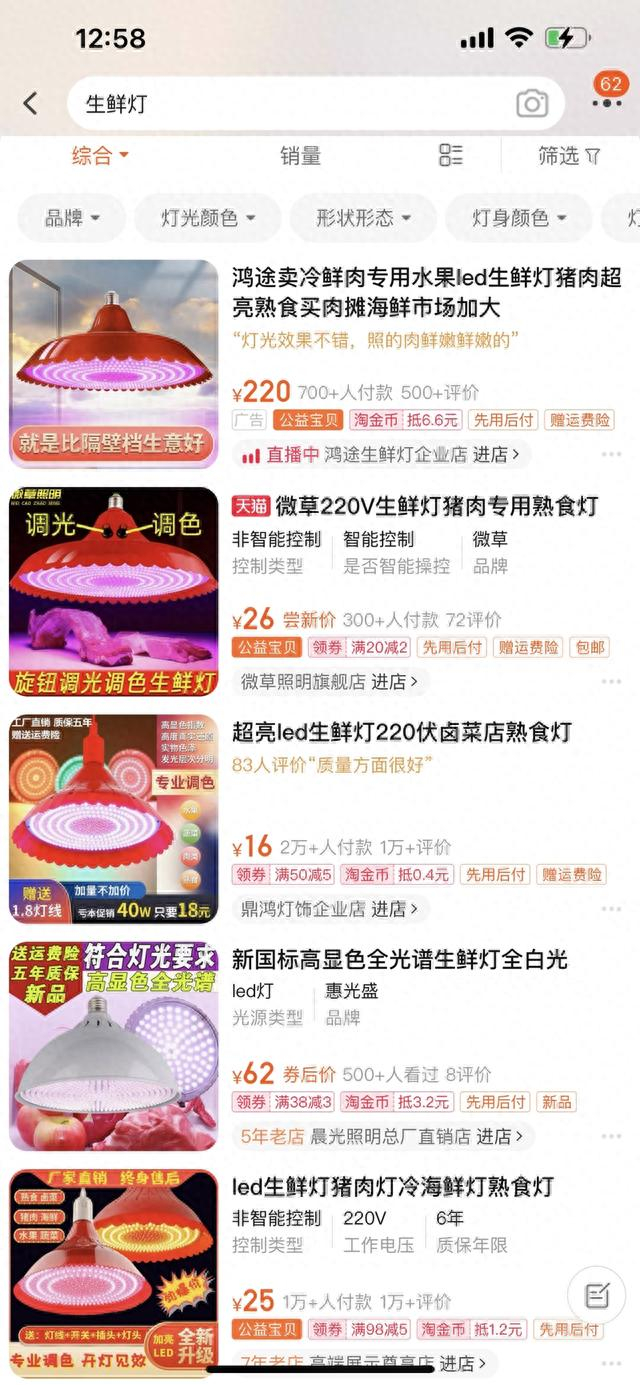
Task: Open the 鸿途卖冷鲜肉专用 product listing
Action: tap(426, 292)
